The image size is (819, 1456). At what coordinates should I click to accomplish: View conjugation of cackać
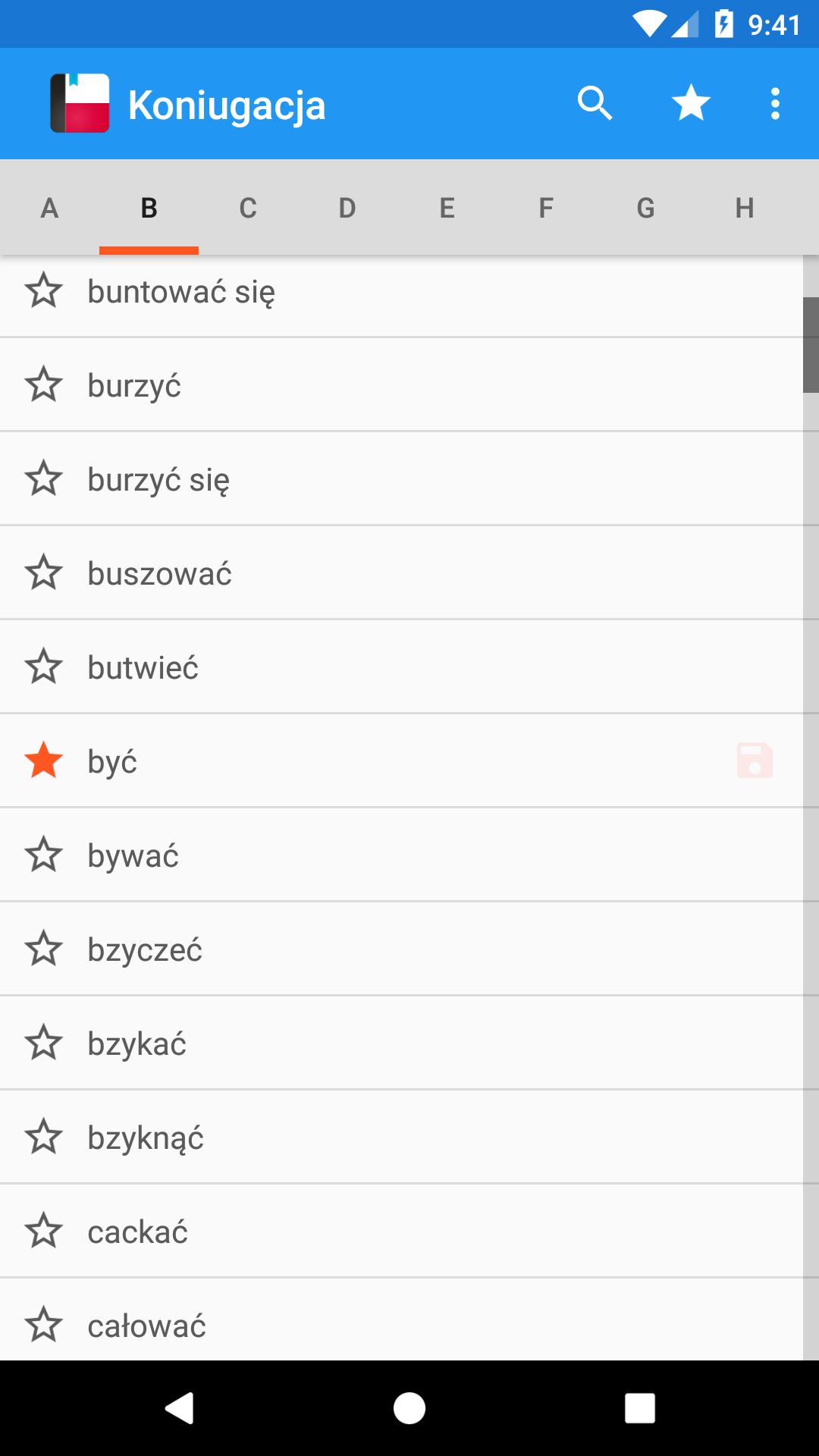click(137, 1232)
